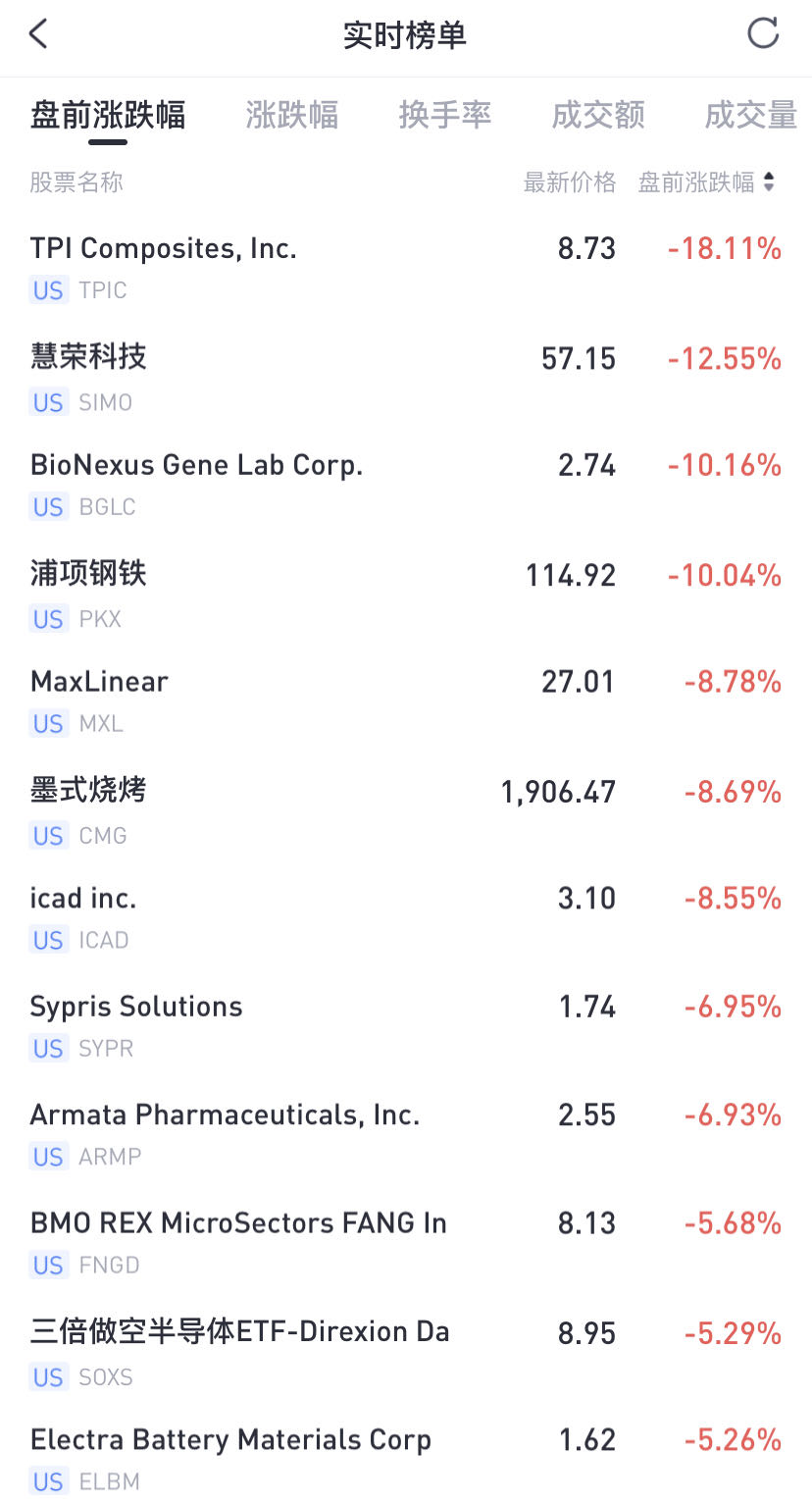Refresh the real-time rankings list
812x1503 pixels.
click(x=763, y=33)
